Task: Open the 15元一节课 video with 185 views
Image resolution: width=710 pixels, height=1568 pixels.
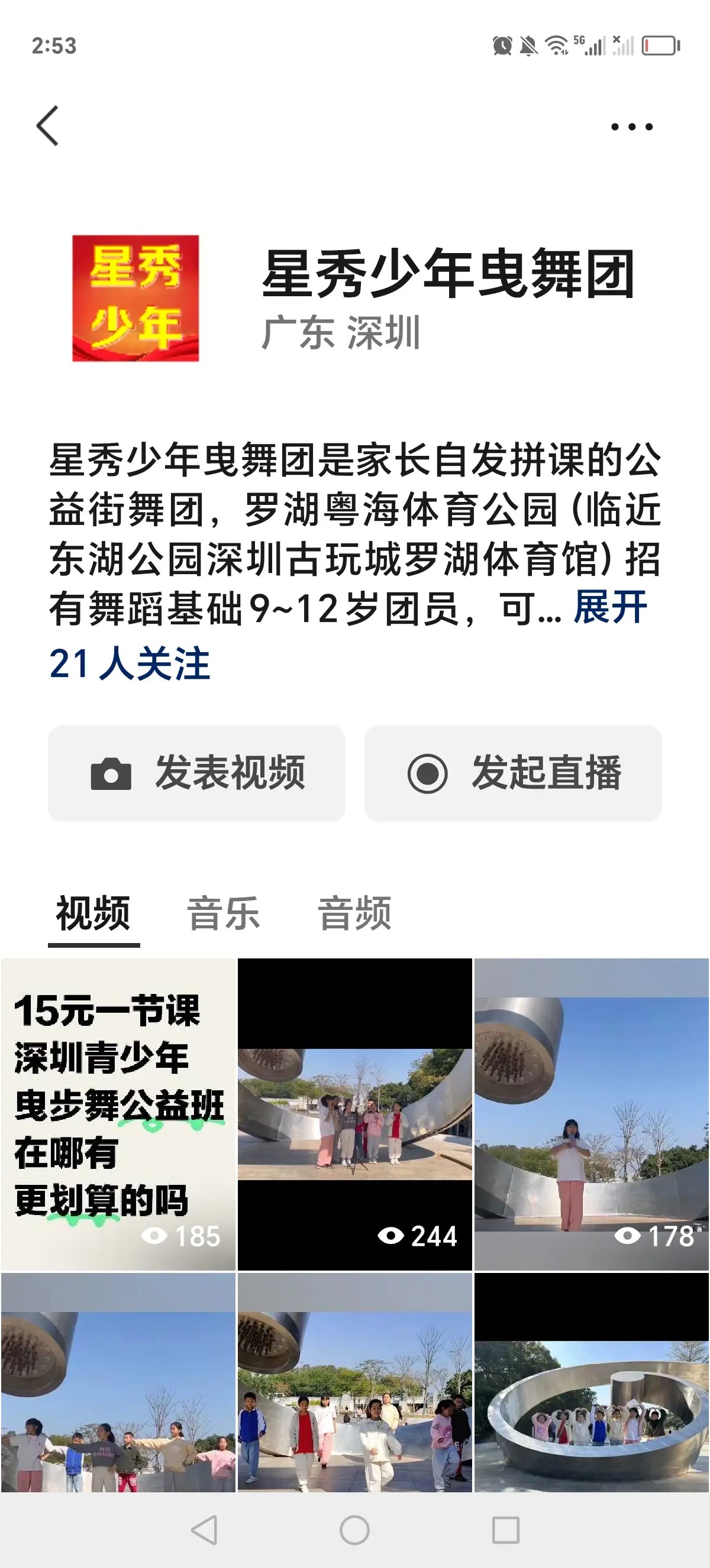Action: pos(118,1113)
